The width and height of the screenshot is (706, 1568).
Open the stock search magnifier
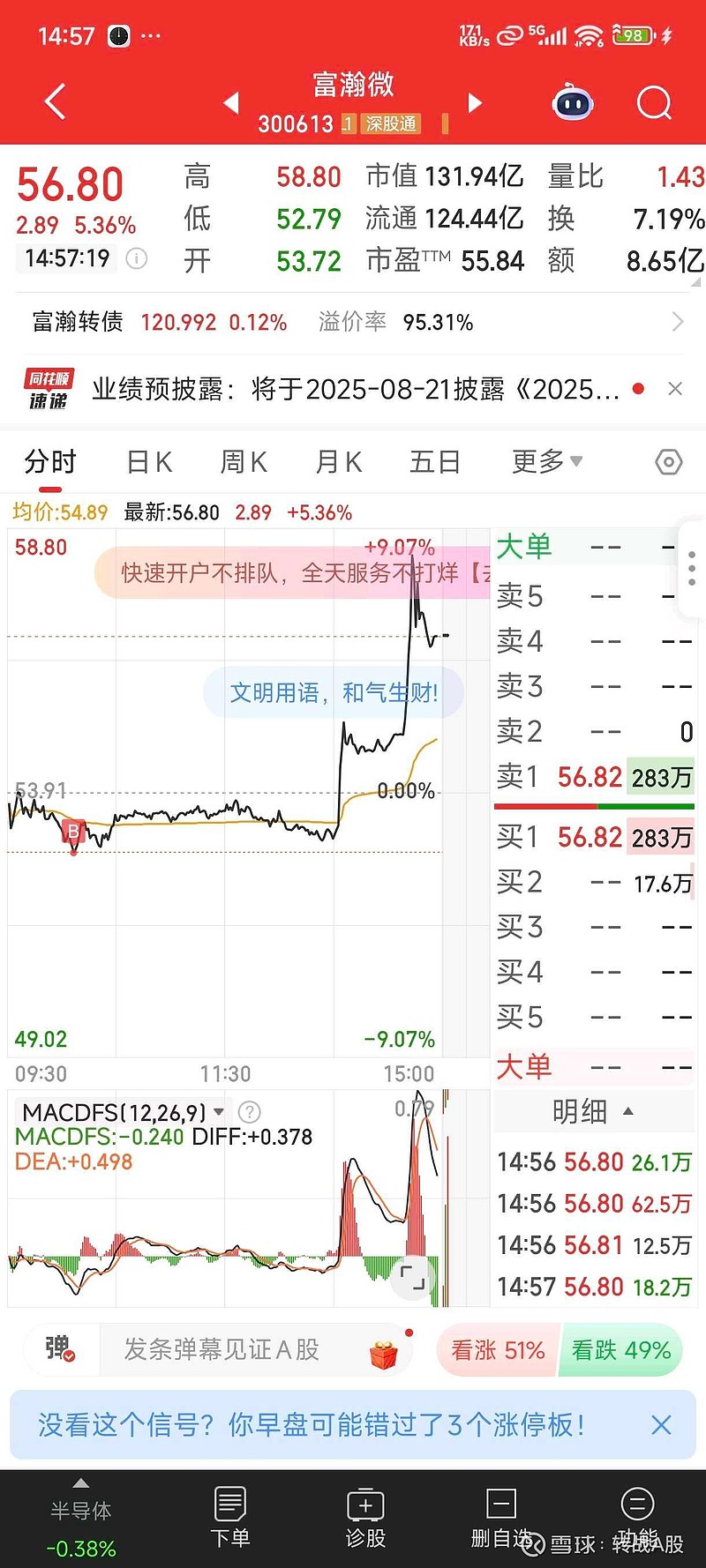tap(654, 103)
